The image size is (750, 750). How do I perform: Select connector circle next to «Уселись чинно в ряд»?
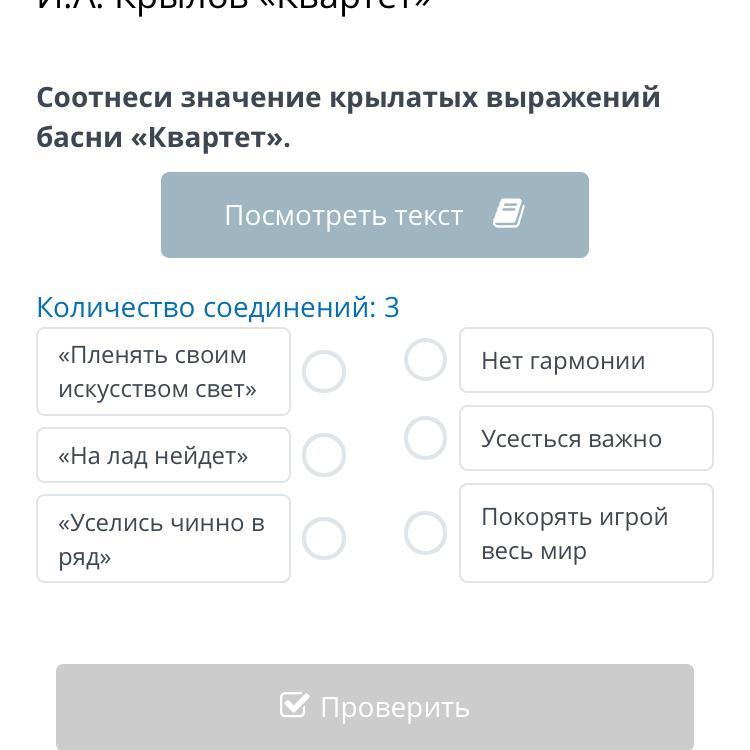click(x=324, y=539)
